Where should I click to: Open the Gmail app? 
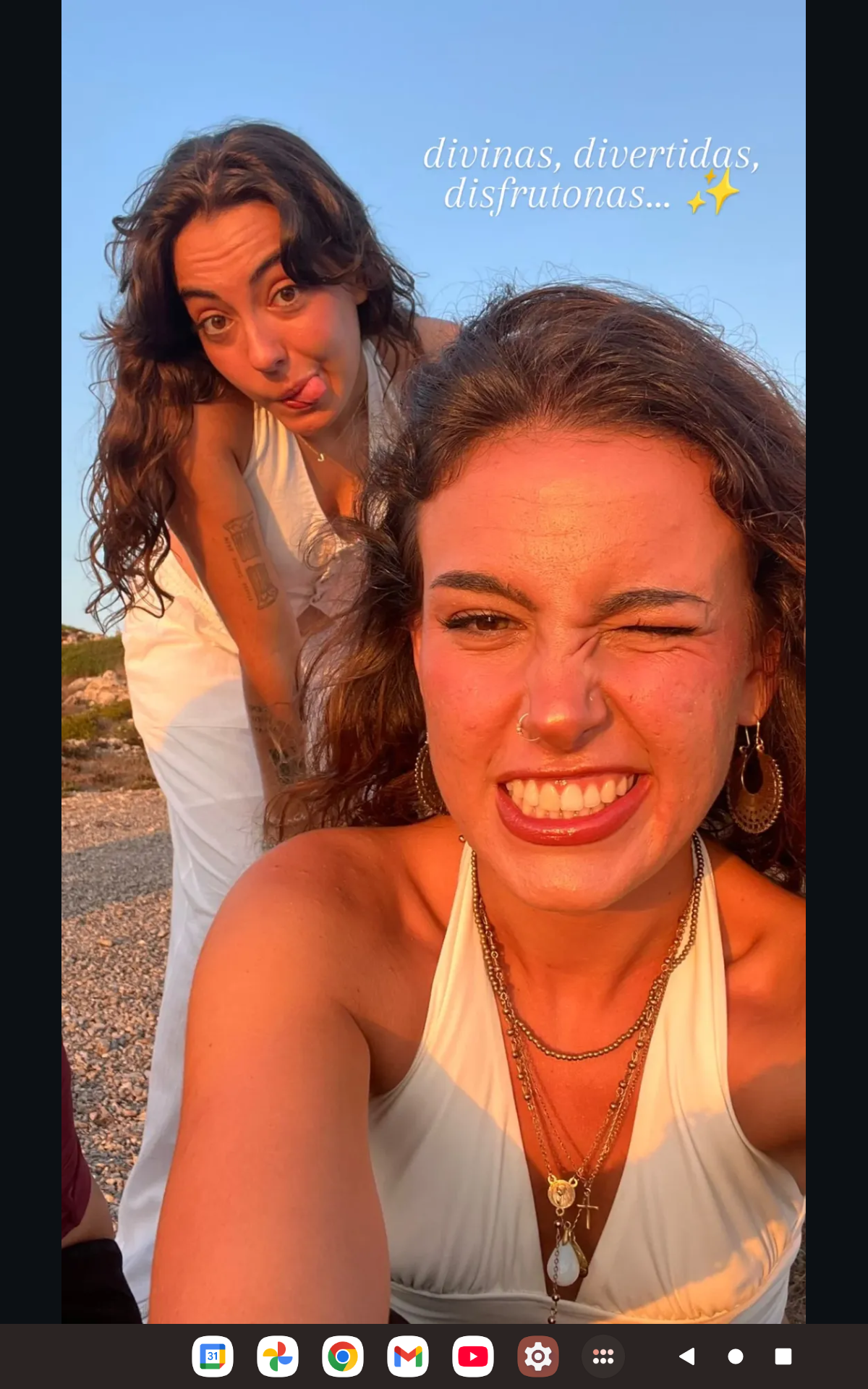click(408, 1356)
